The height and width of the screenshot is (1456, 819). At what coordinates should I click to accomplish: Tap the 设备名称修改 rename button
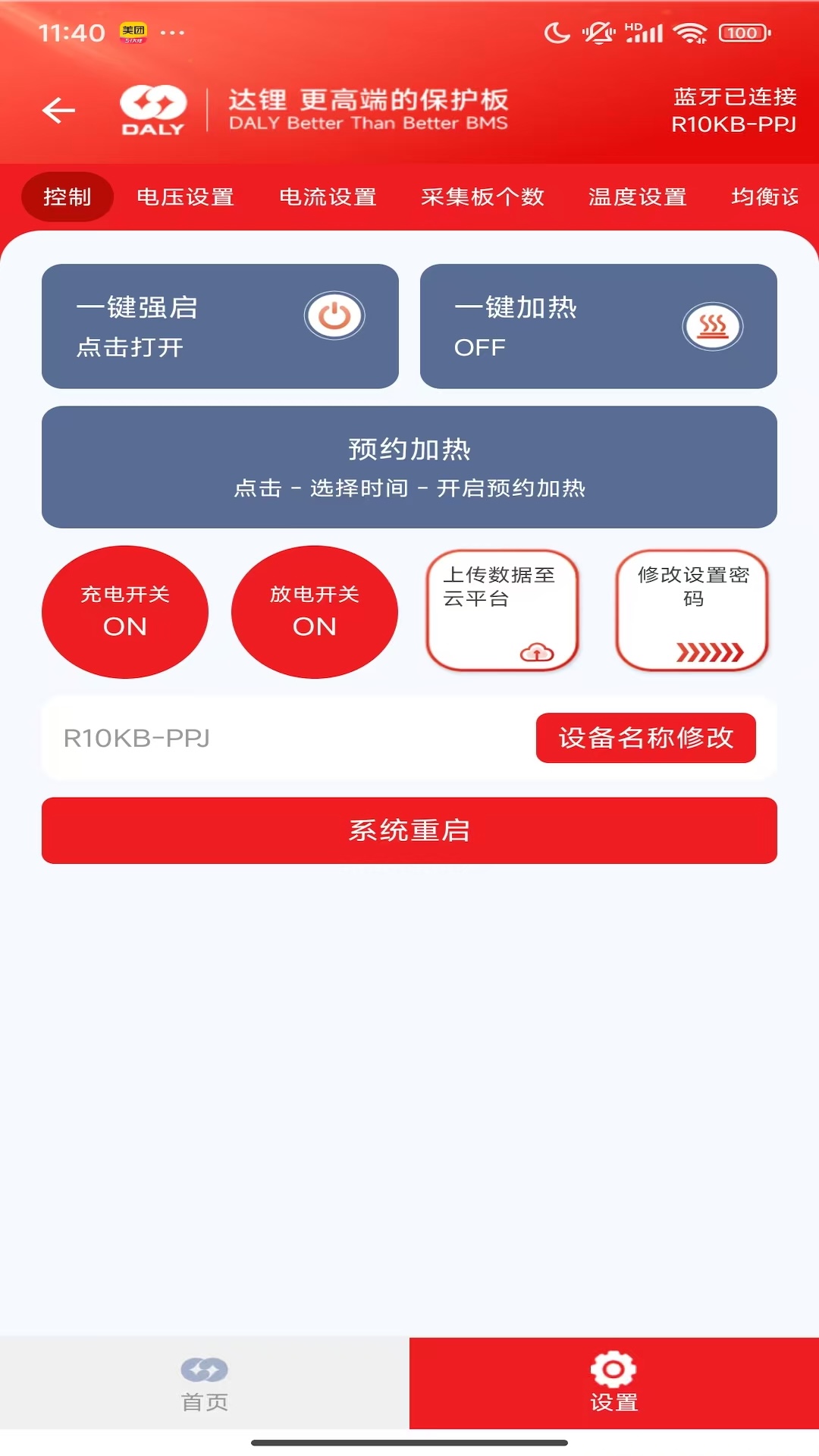click(x=645, y=737)
